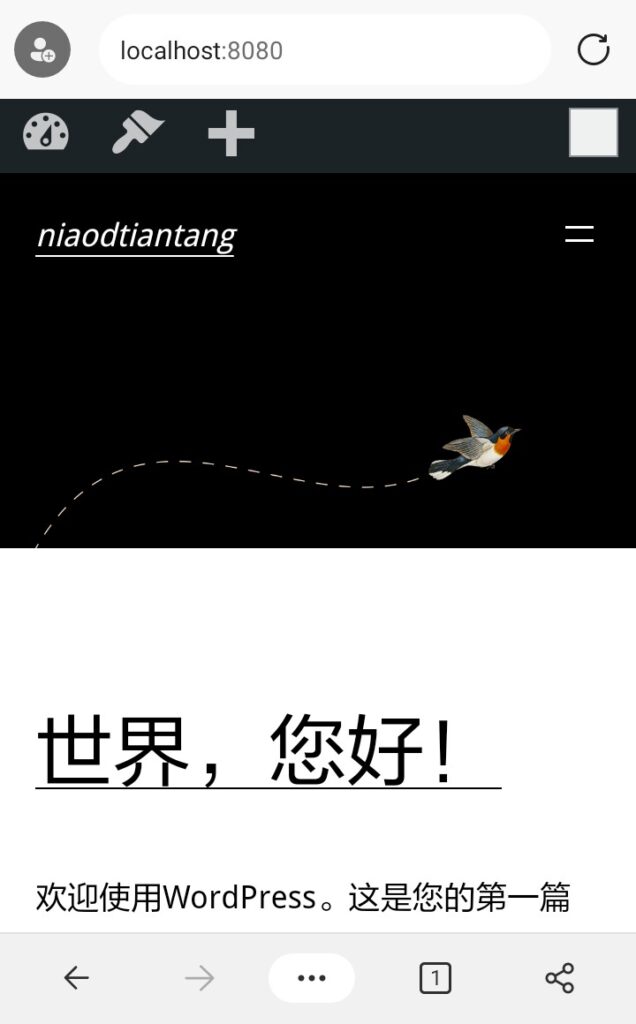Reload the current page
Viewport: 636px width, 1024px height.
click(593, 50)
